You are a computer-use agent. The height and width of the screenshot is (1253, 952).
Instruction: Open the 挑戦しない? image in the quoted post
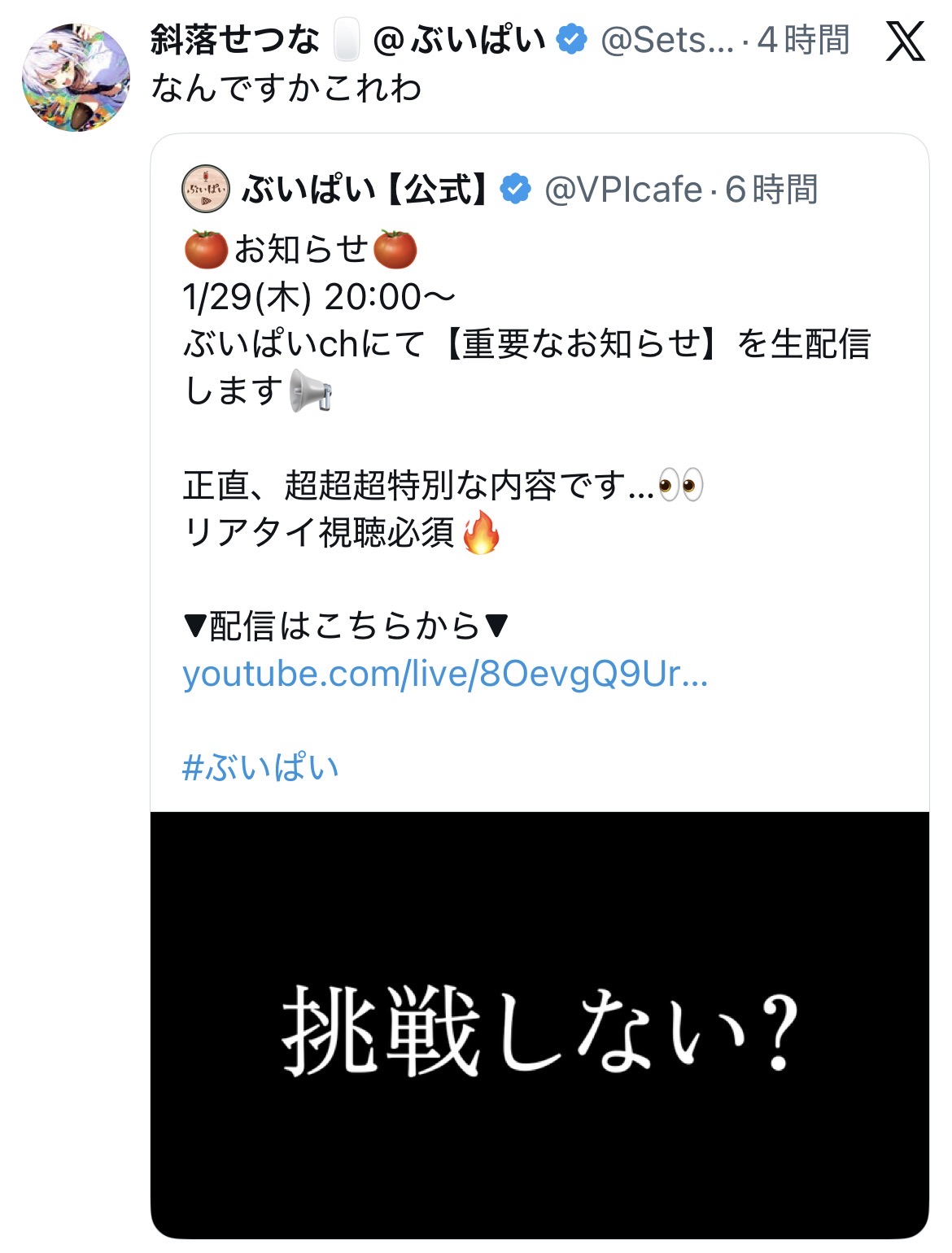tap(539, 1025)
